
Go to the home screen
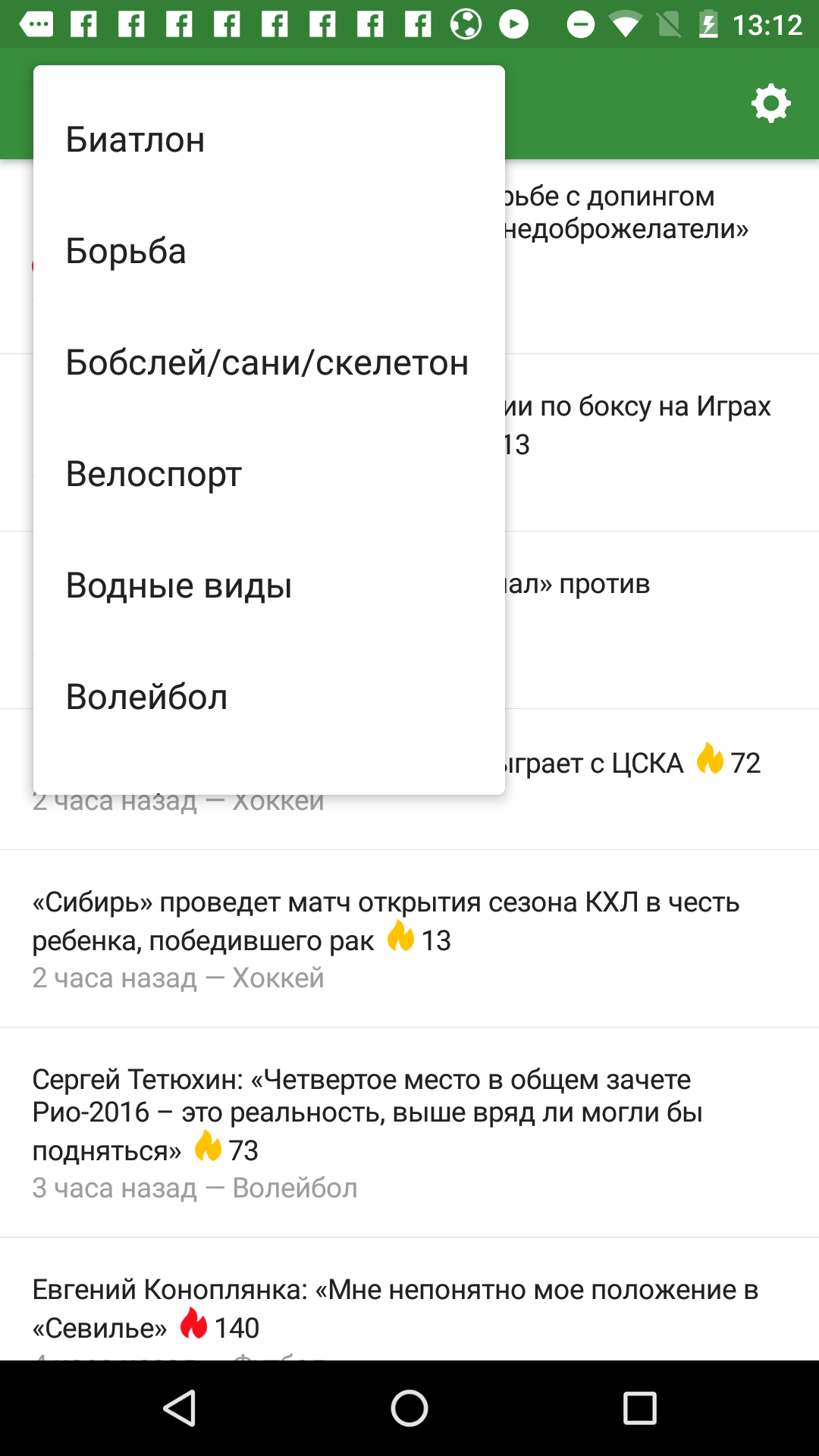pos(409,1408)
